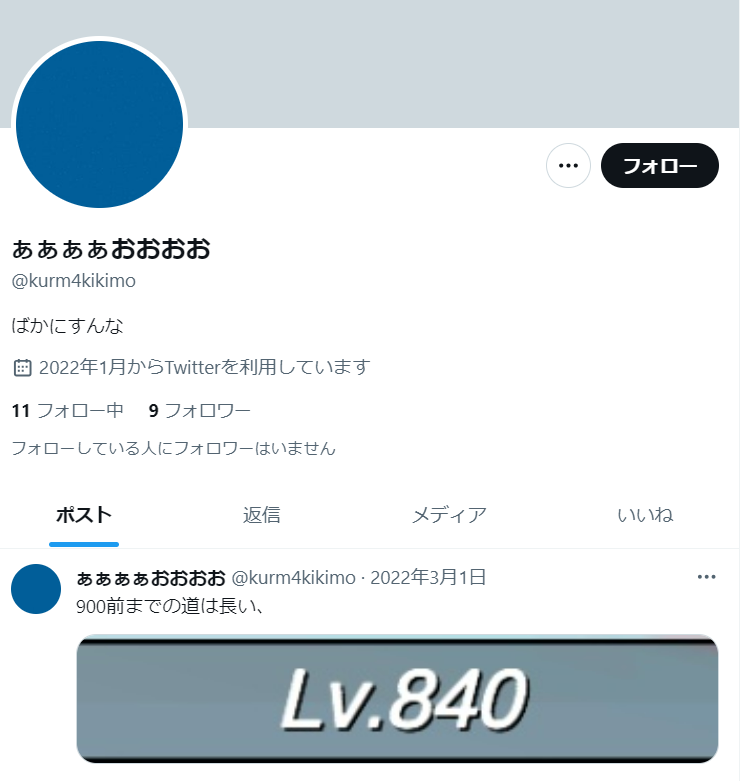Tap the small avatar beside the post

coord(36,589)
